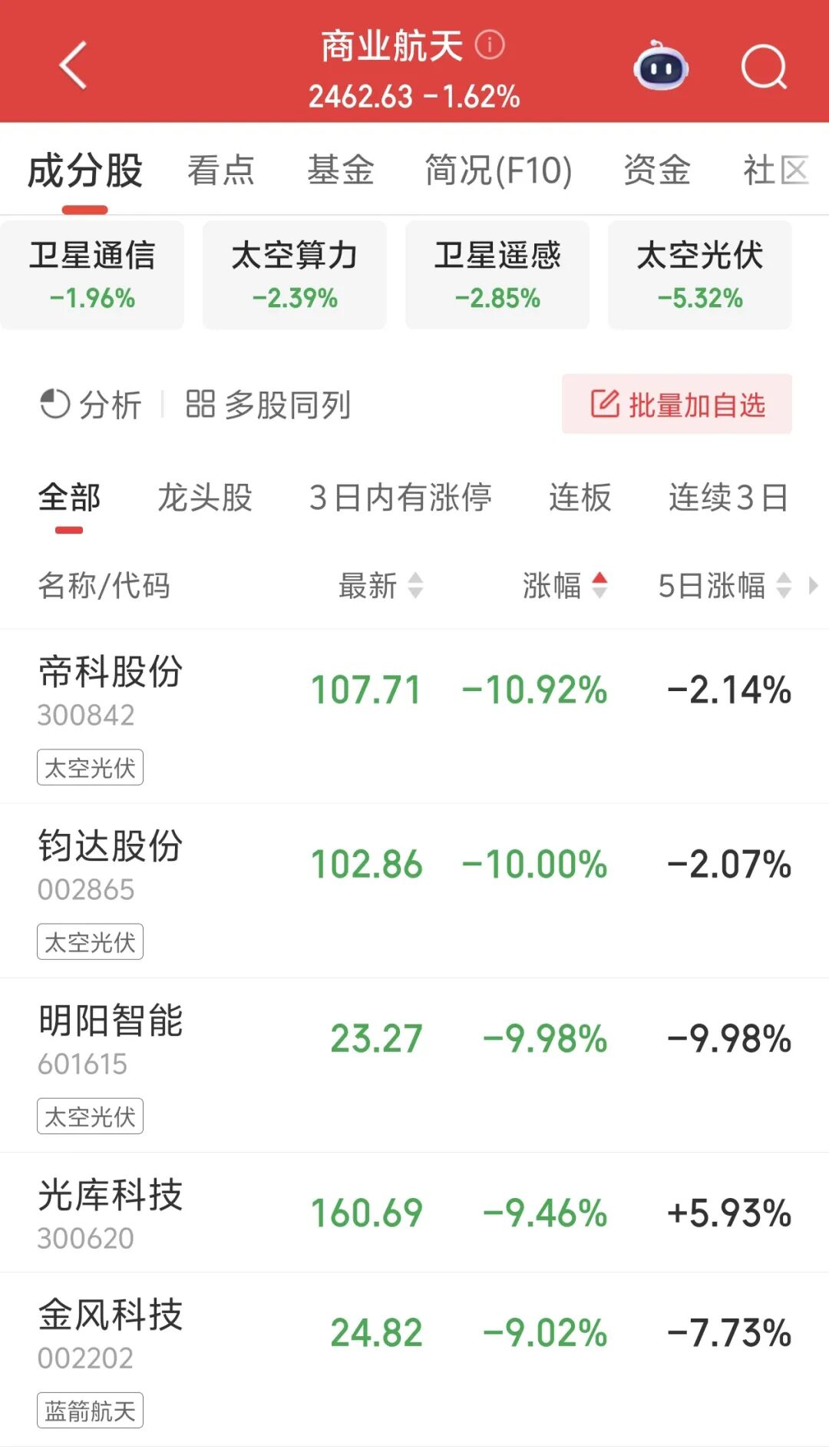Screen dimensions: 829x1456
Task: Tap the info icon beside 商业航天
Action: 490,45
